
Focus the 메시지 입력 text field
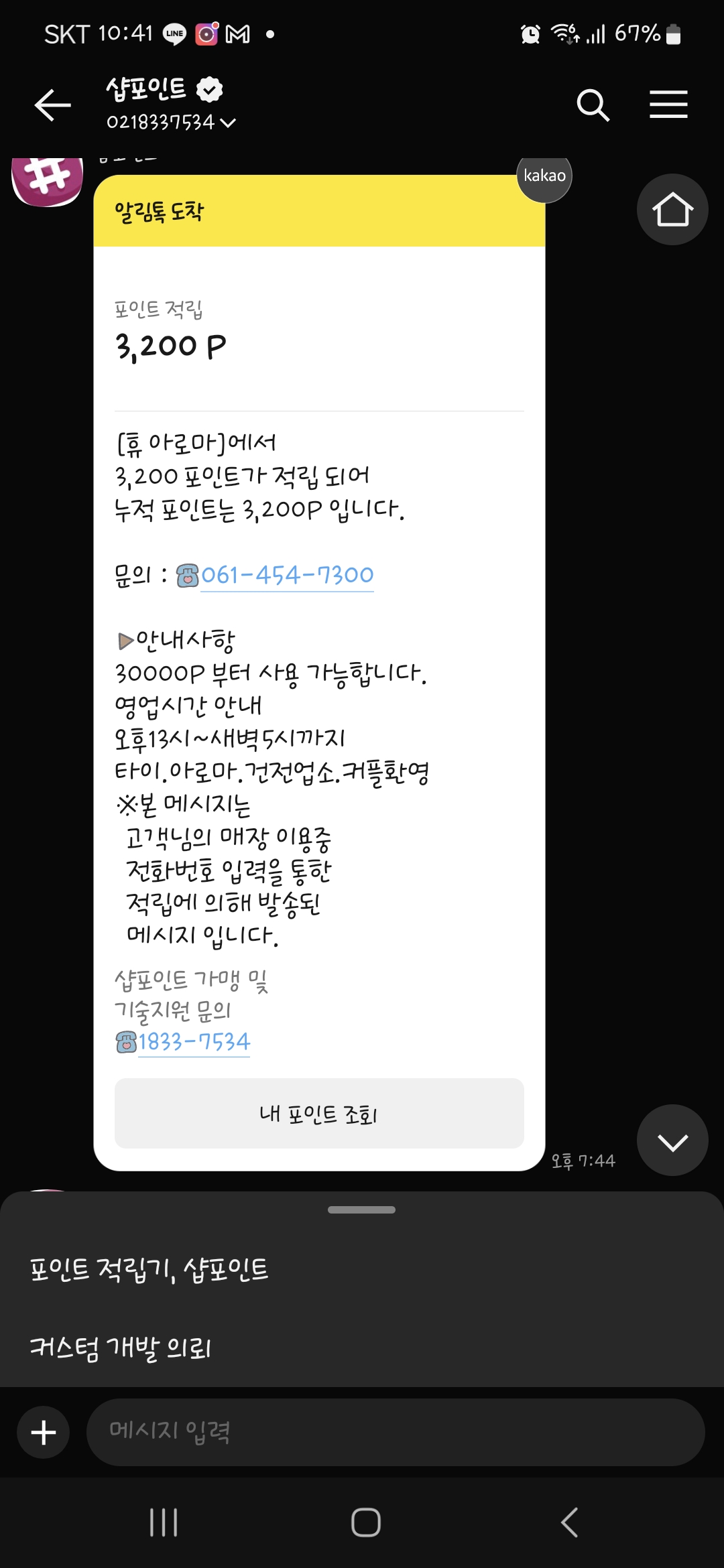(x=396, y=1432)
